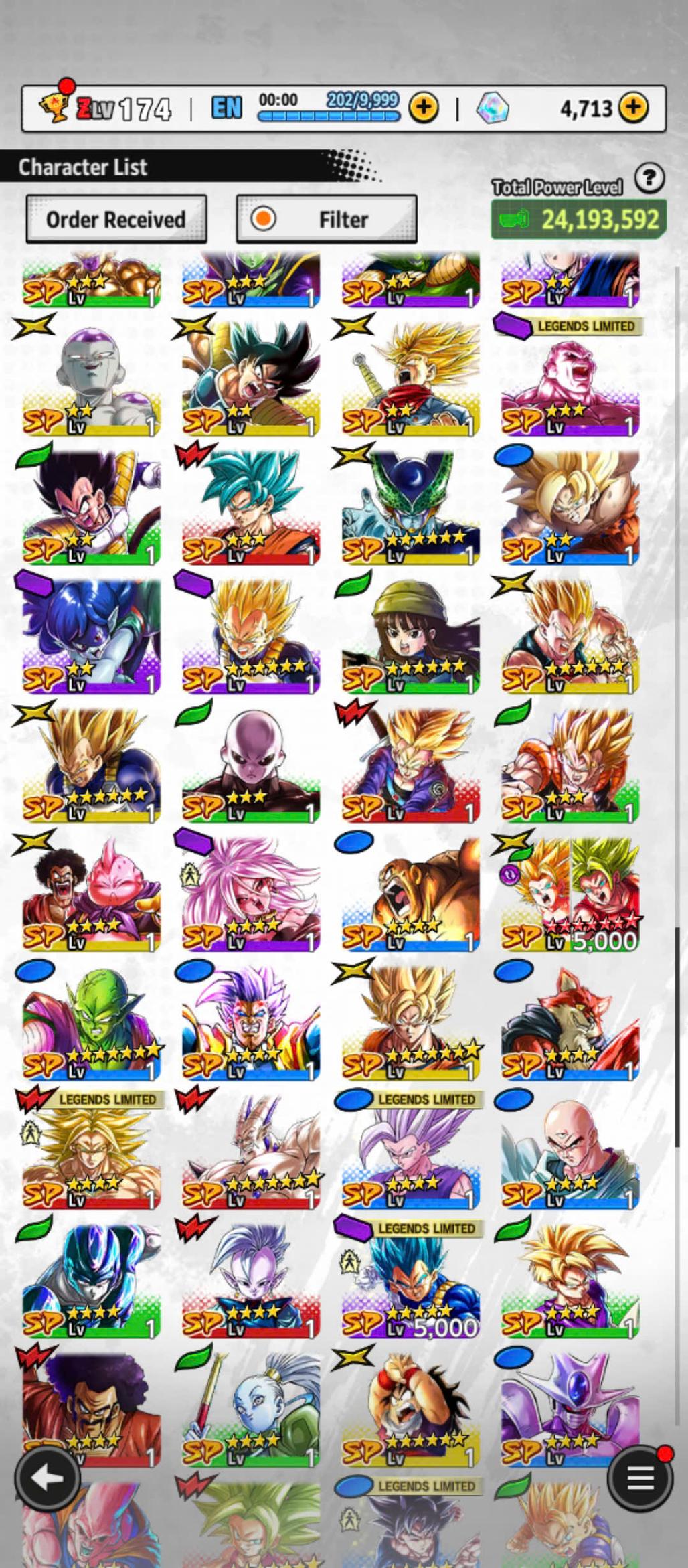Add more chrono crystals with plus button
The image size is (688, 1568).
[x=633, y=107]
